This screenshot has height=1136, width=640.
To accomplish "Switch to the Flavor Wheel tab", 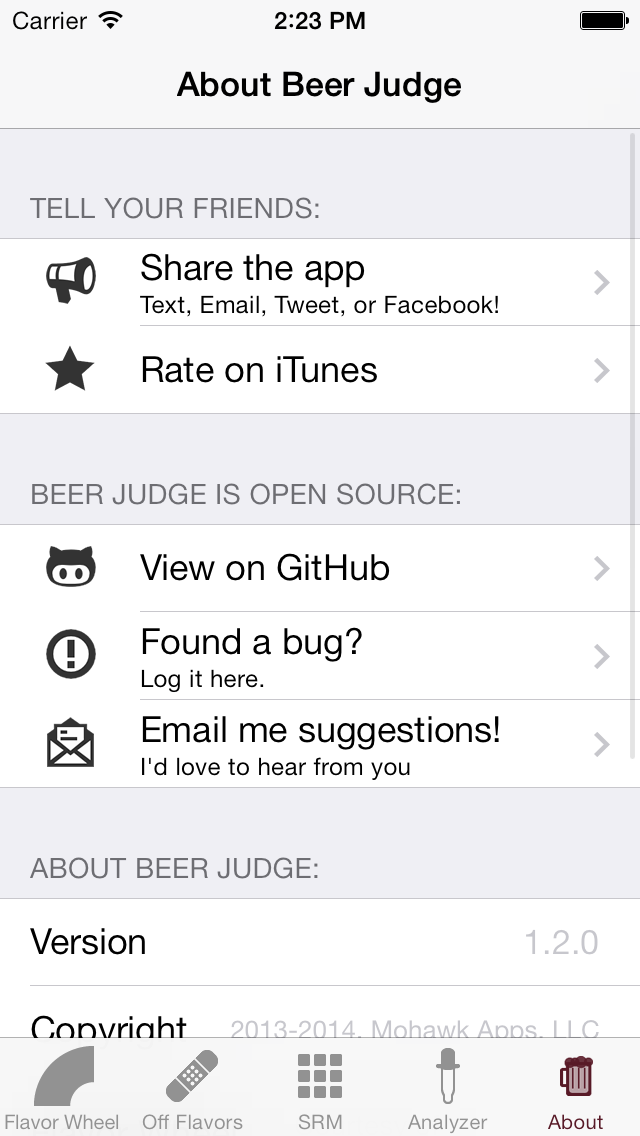I will click(63, 1088).
